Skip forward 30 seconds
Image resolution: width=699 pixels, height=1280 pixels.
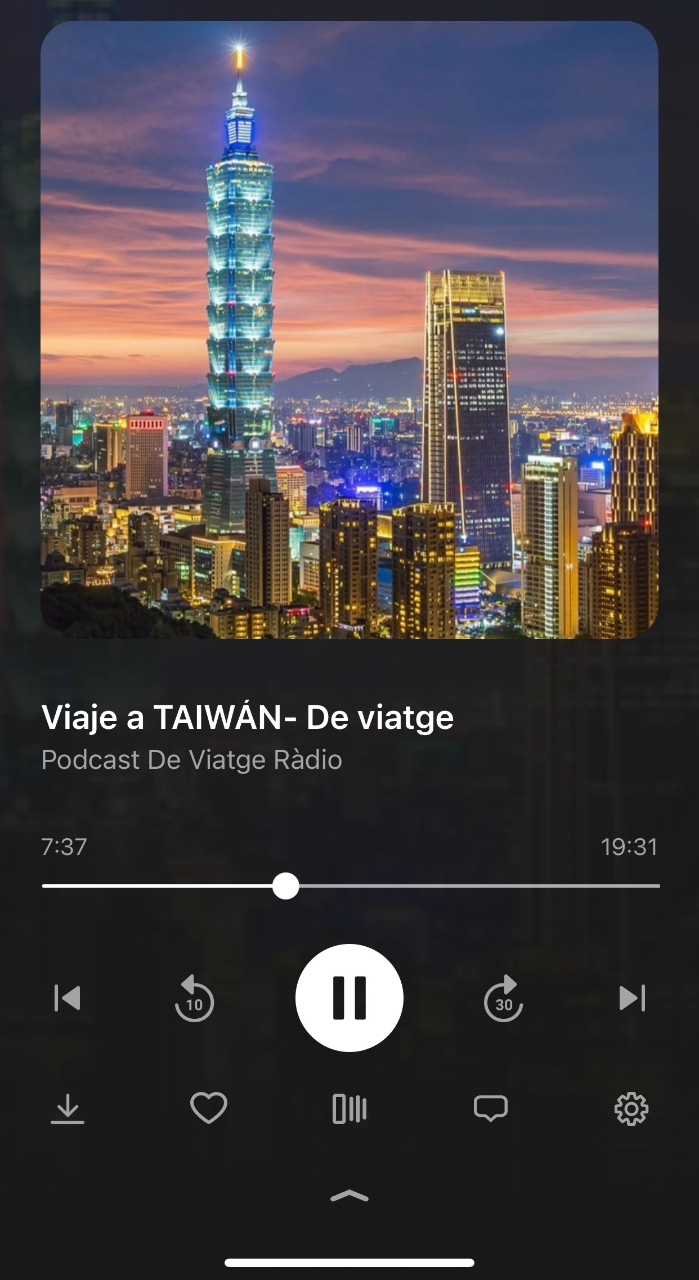tap(503, 998)
